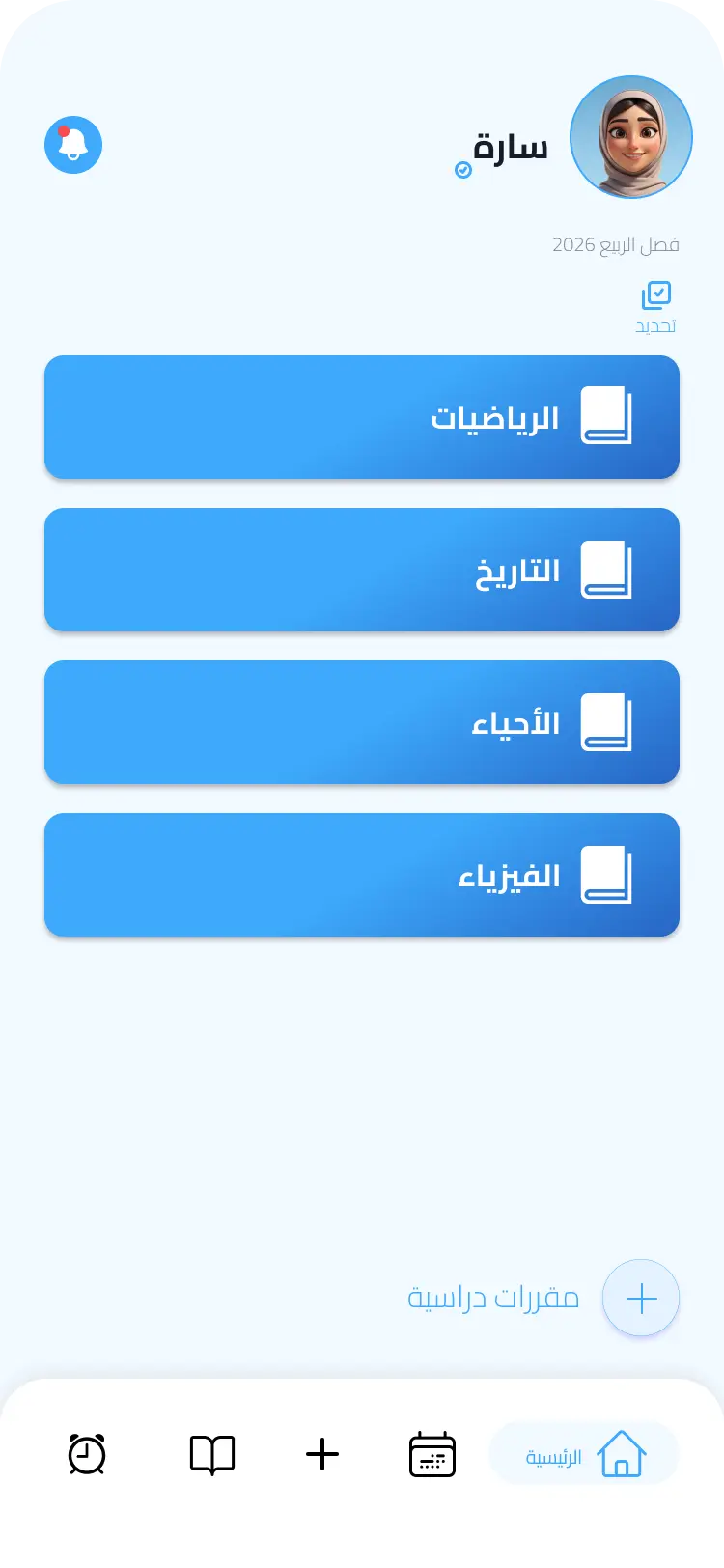Image resolution: width=724 pixels, height=1568 pixels.
Task: Tap the calendar icon in bottom navigation
Action: click(432, 1454)
